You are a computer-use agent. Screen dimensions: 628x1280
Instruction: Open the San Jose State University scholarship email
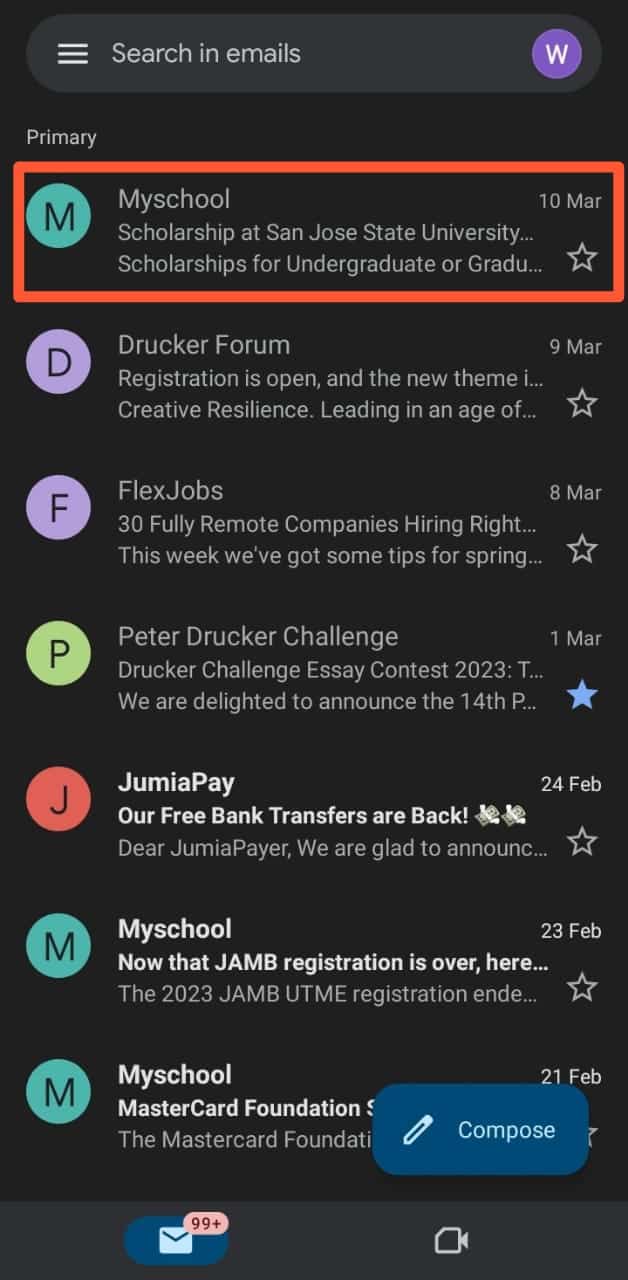(x=320, y=232)
